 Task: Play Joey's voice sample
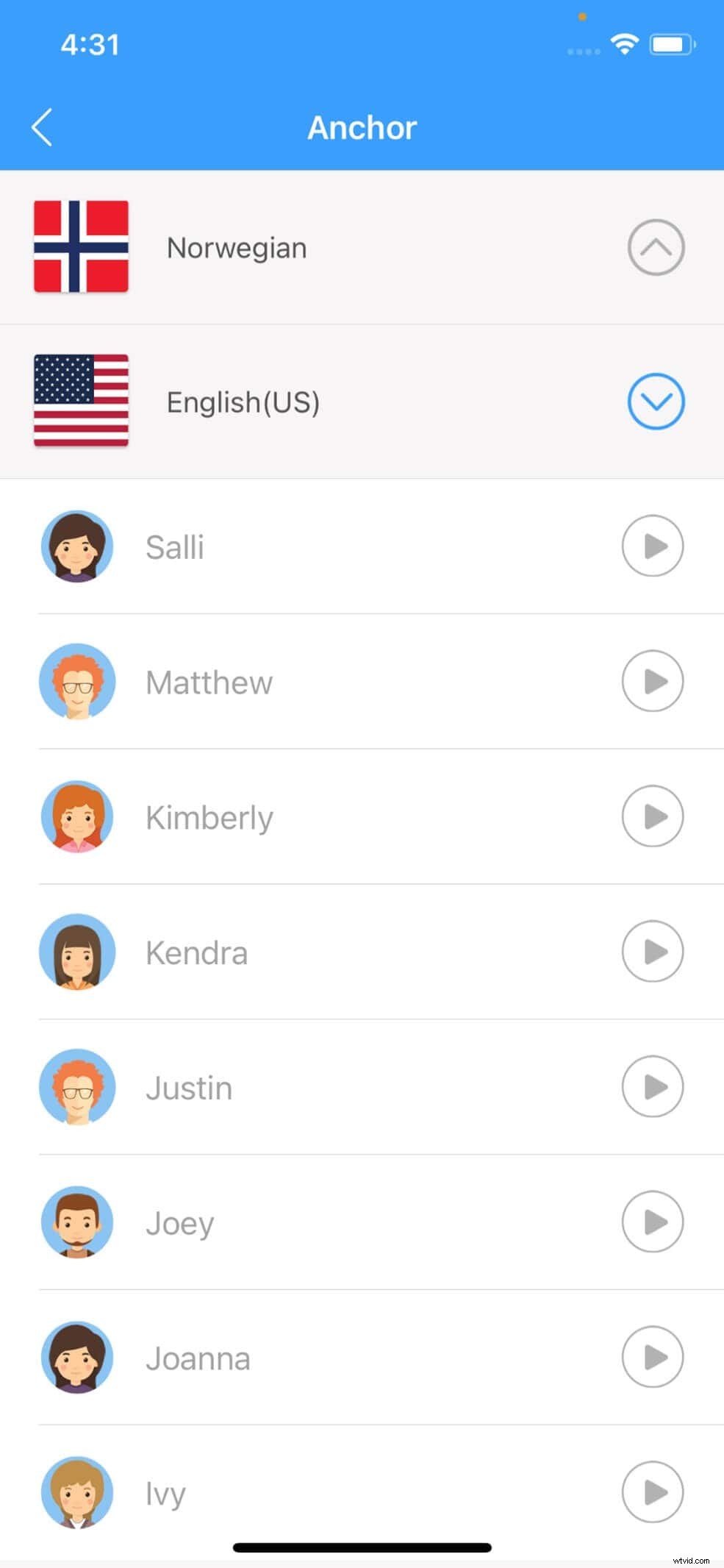point(652,1222)
